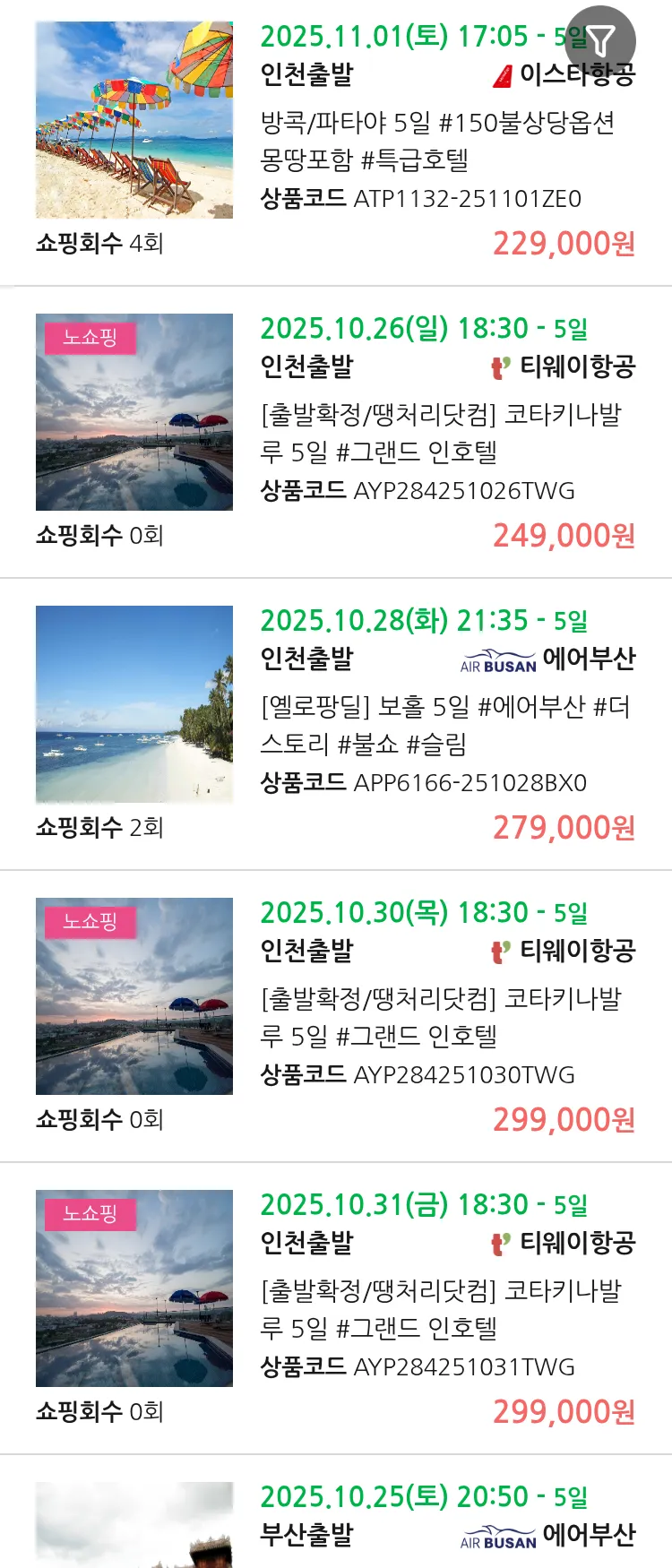View the Kota Kinabalu package departing 2025.10.31
The width and height of the screenshot is (672, 1568).
[439, 1309]
